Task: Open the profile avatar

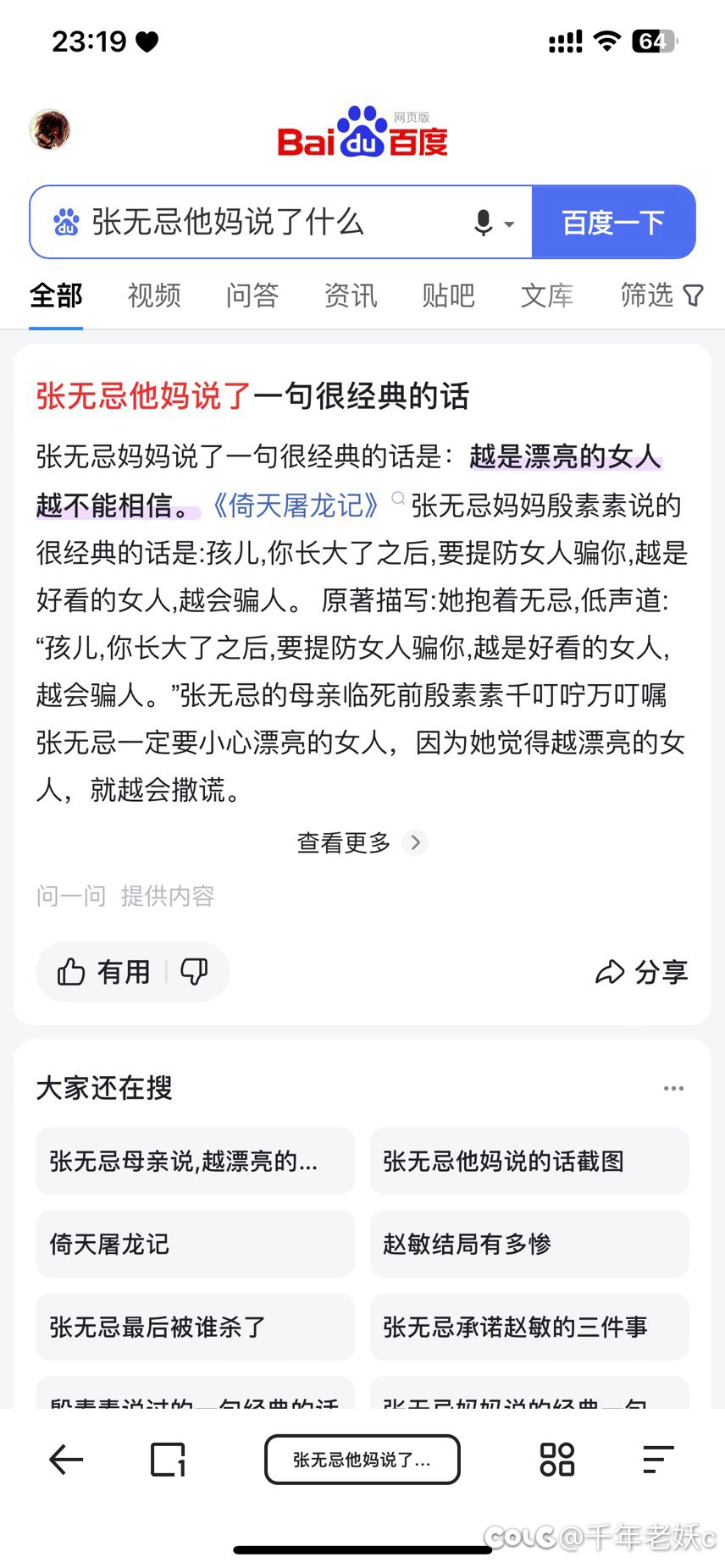Action: pos(49,130)
